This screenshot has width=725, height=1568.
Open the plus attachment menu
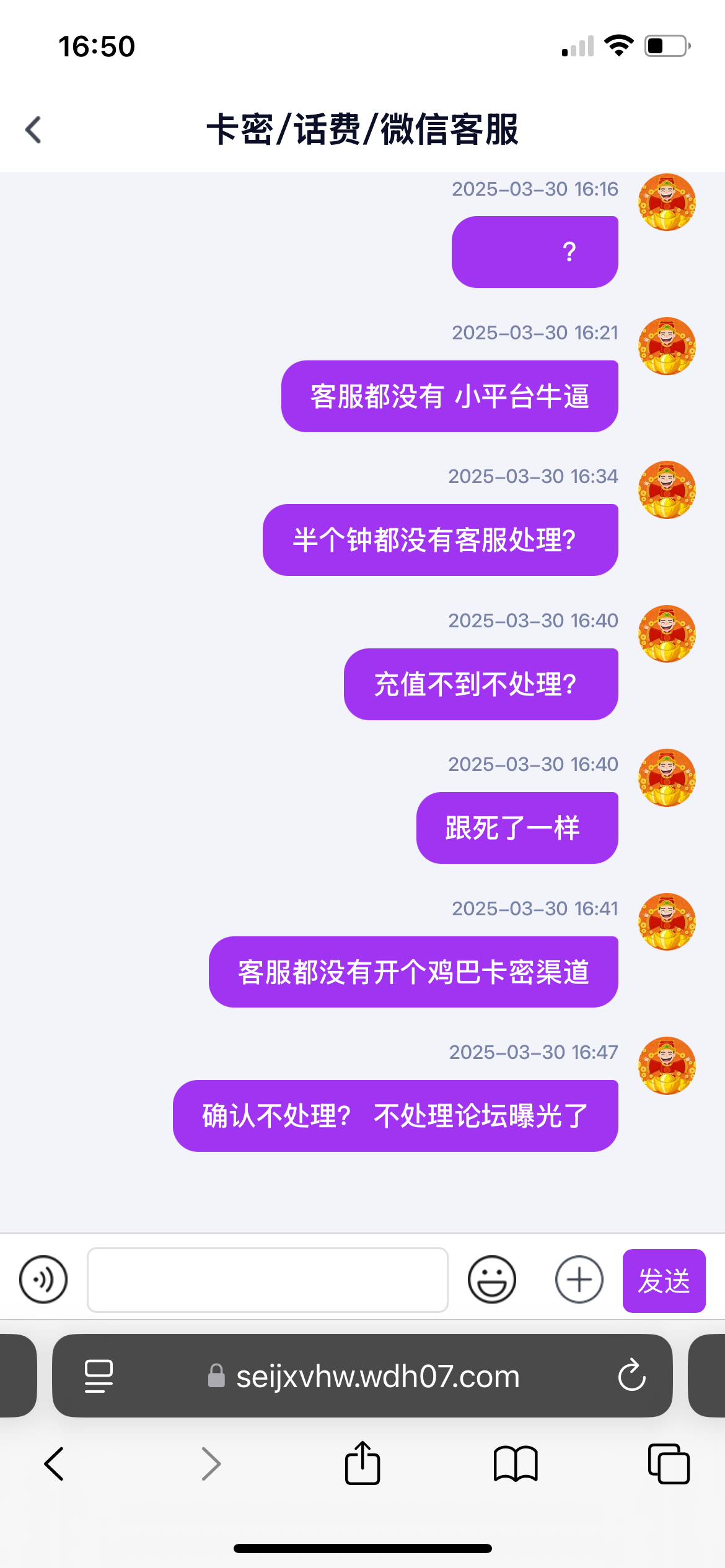579,1279
